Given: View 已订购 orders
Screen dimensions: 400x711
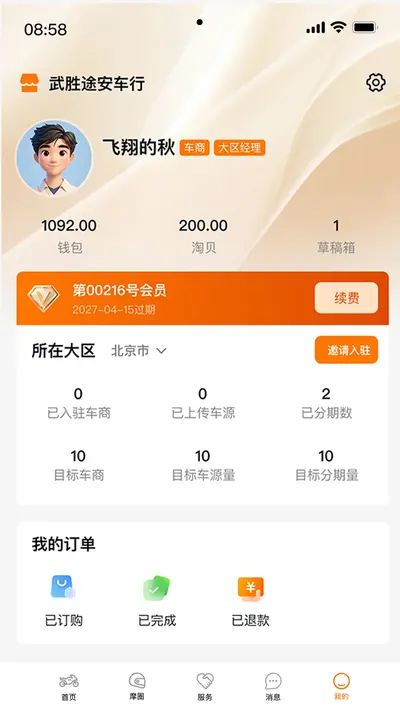Looking at the screenshot, I should click(63, 601).
